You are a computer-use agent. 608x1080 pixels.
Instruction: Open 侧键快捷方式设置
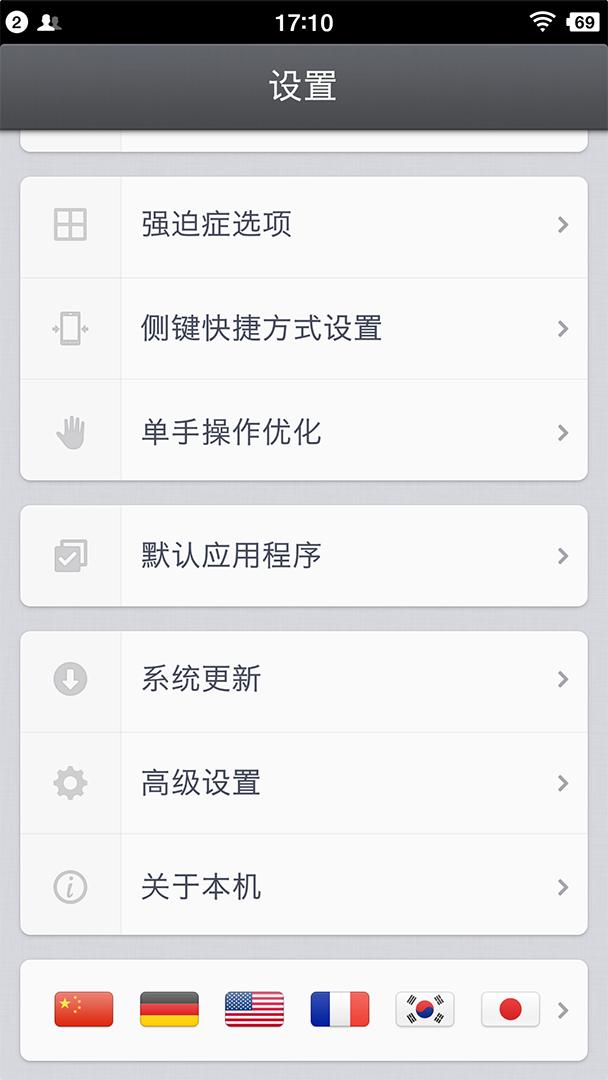pyautogui.click(x=304, y=329)
